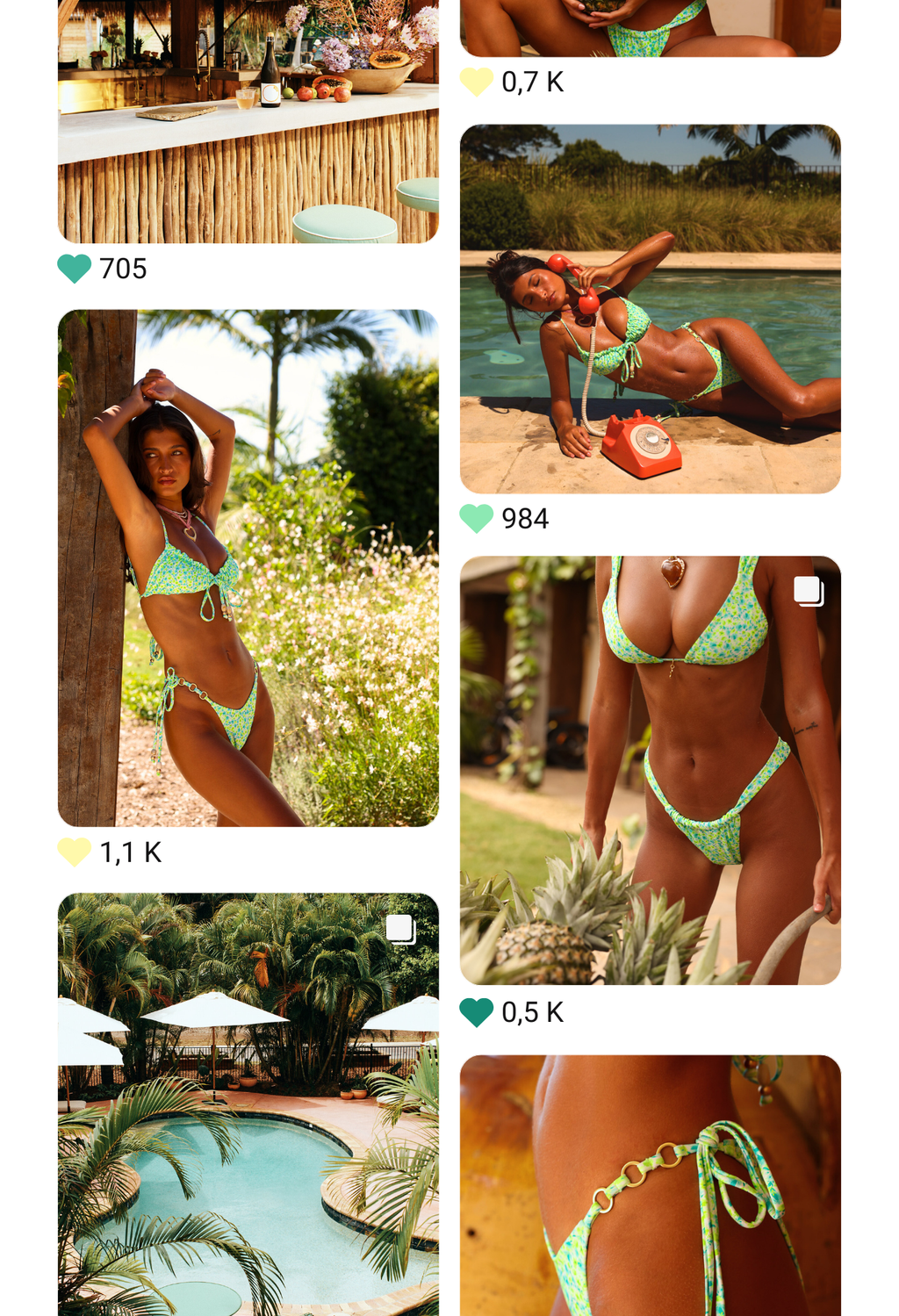Open the tiki bar photo with 705 likes
Viewport: 899px width, 1316px height.
coord(248,123)
